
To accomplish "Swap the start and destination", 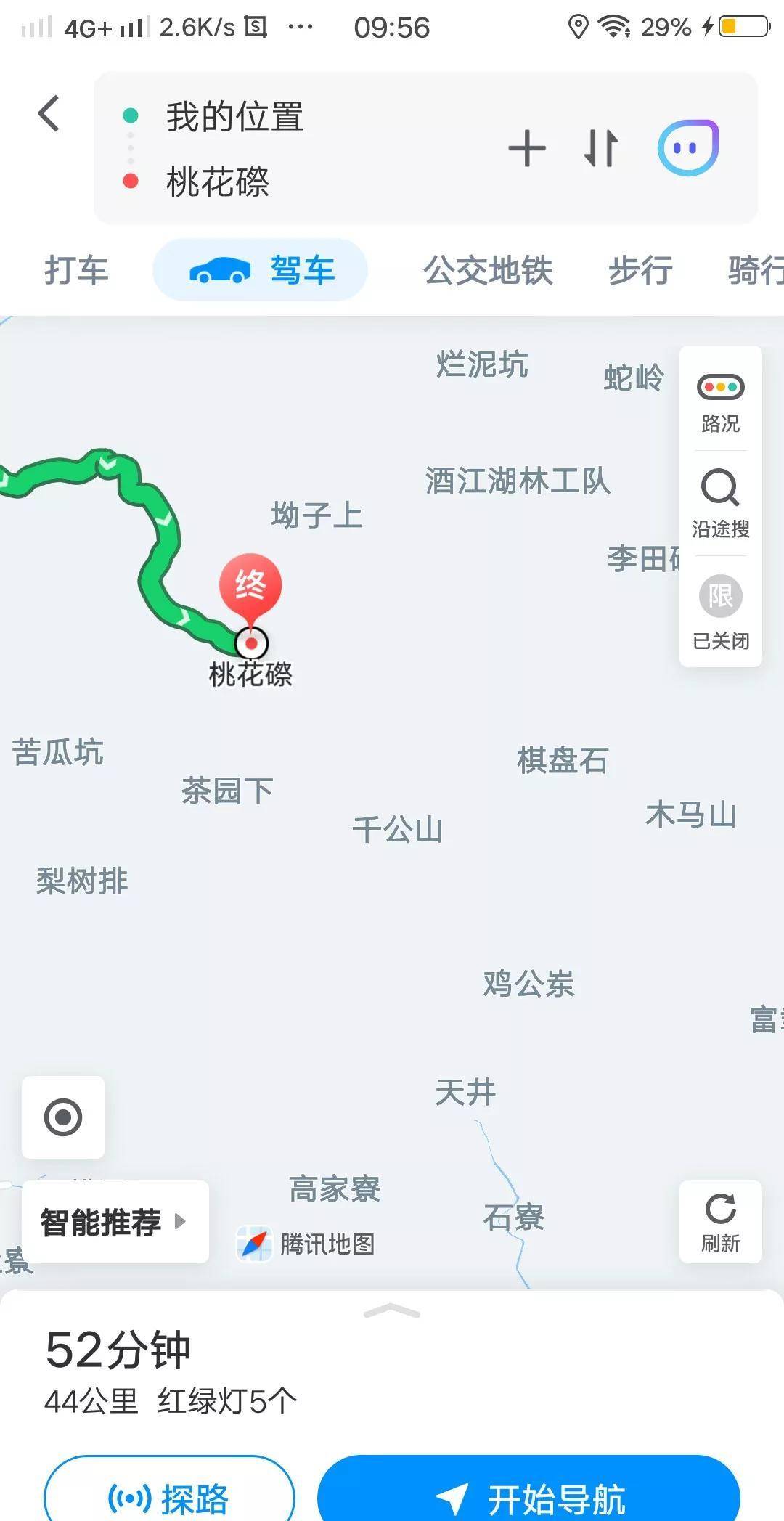I will pyautogui.click(x=601, y=148).
